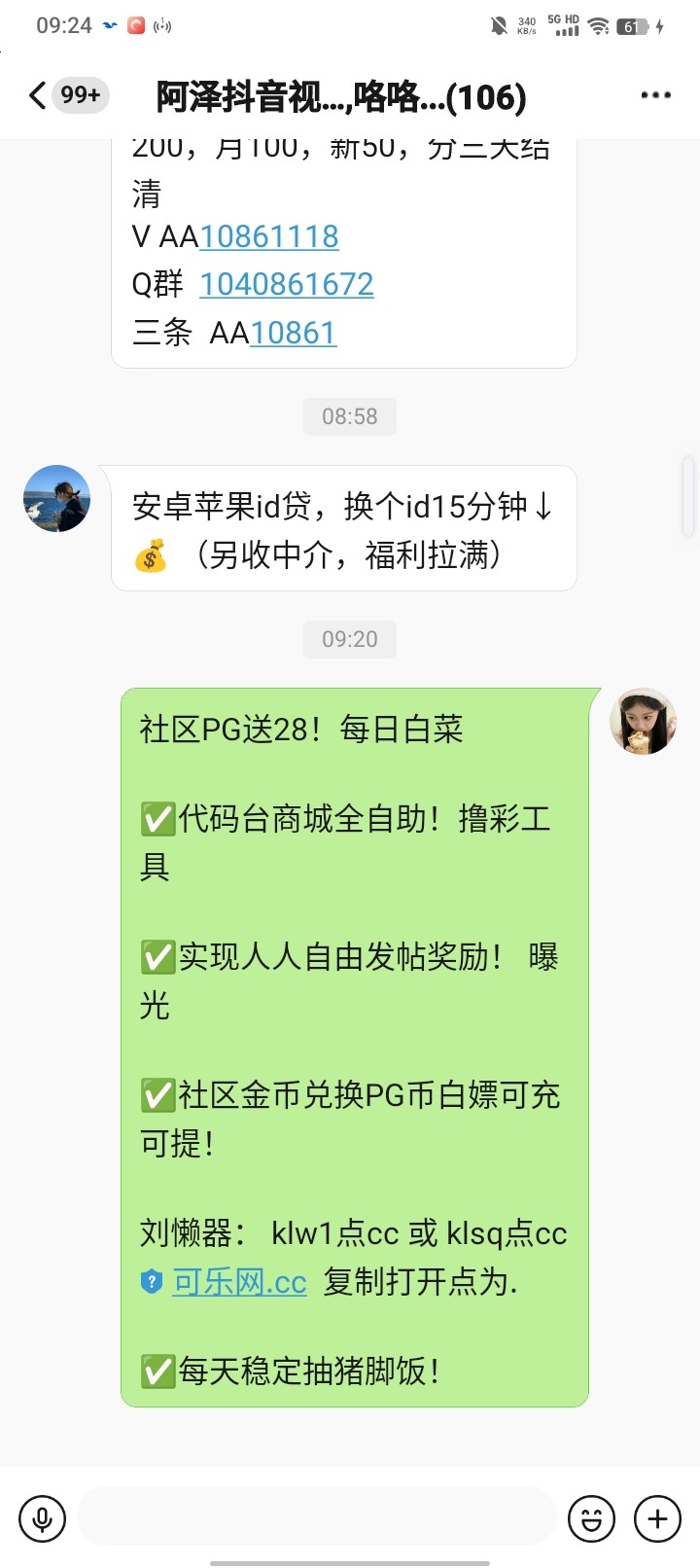Open the group chat overflow menu

pyautogui.click(x=655, y=95)
